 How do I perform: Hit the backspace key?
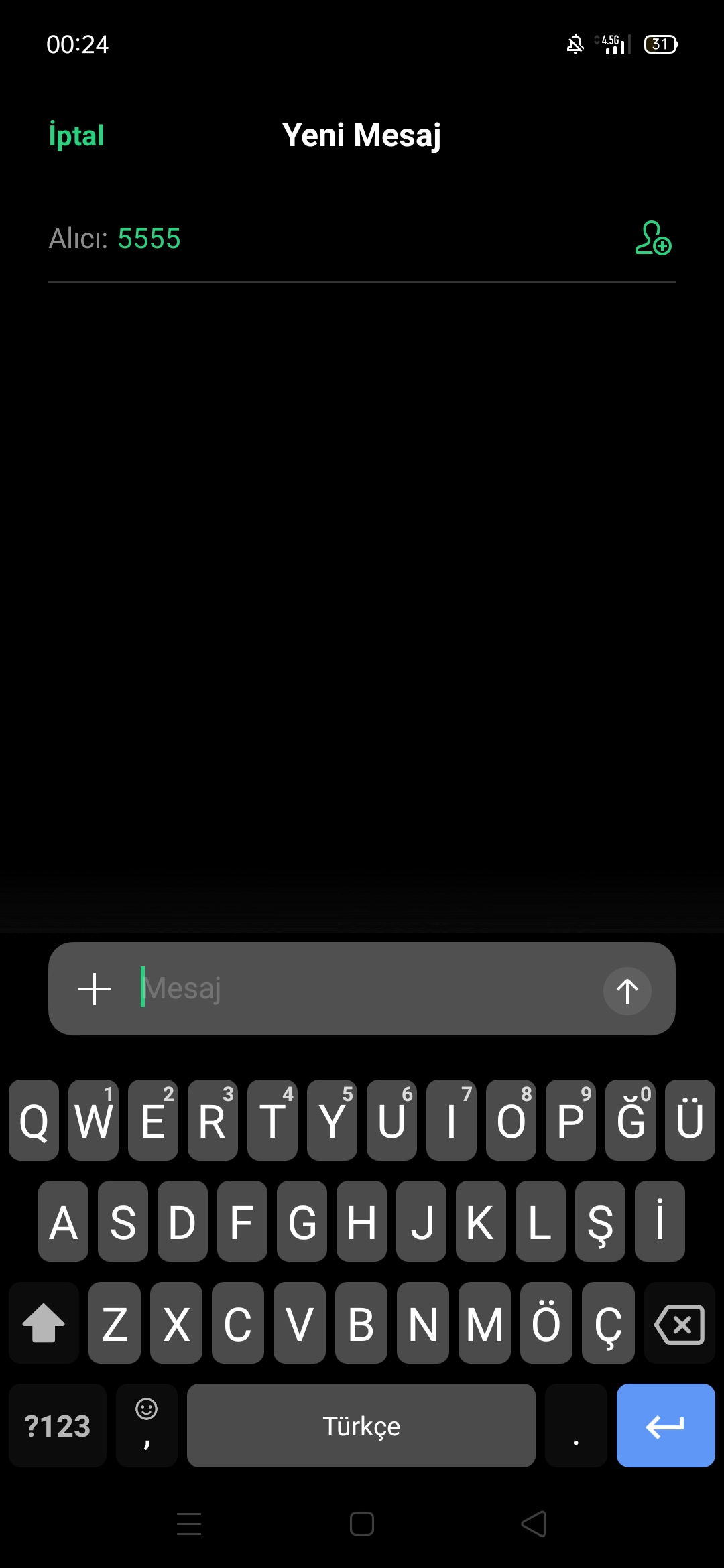(x=680, y=1323)
